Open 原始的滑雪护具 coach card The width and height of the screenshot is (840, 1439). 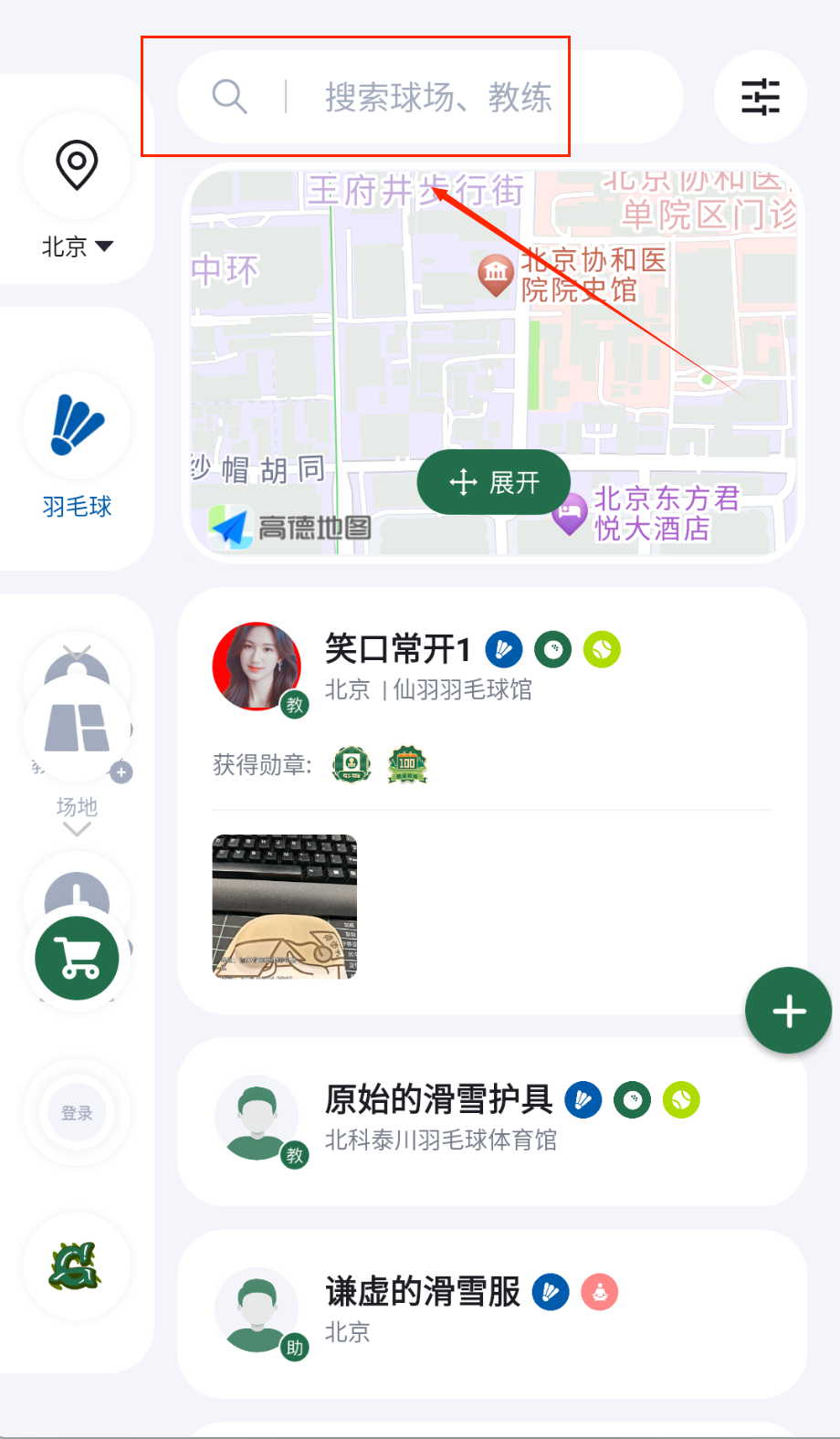click(438, 1100)
